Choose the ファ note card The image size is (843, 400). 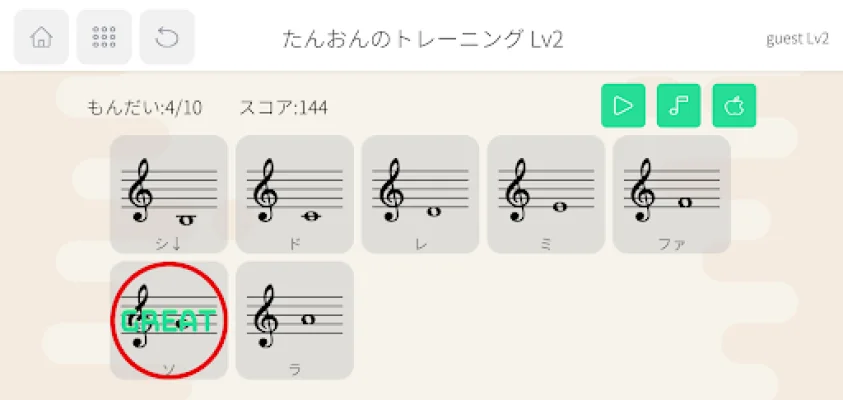point(671,194)
